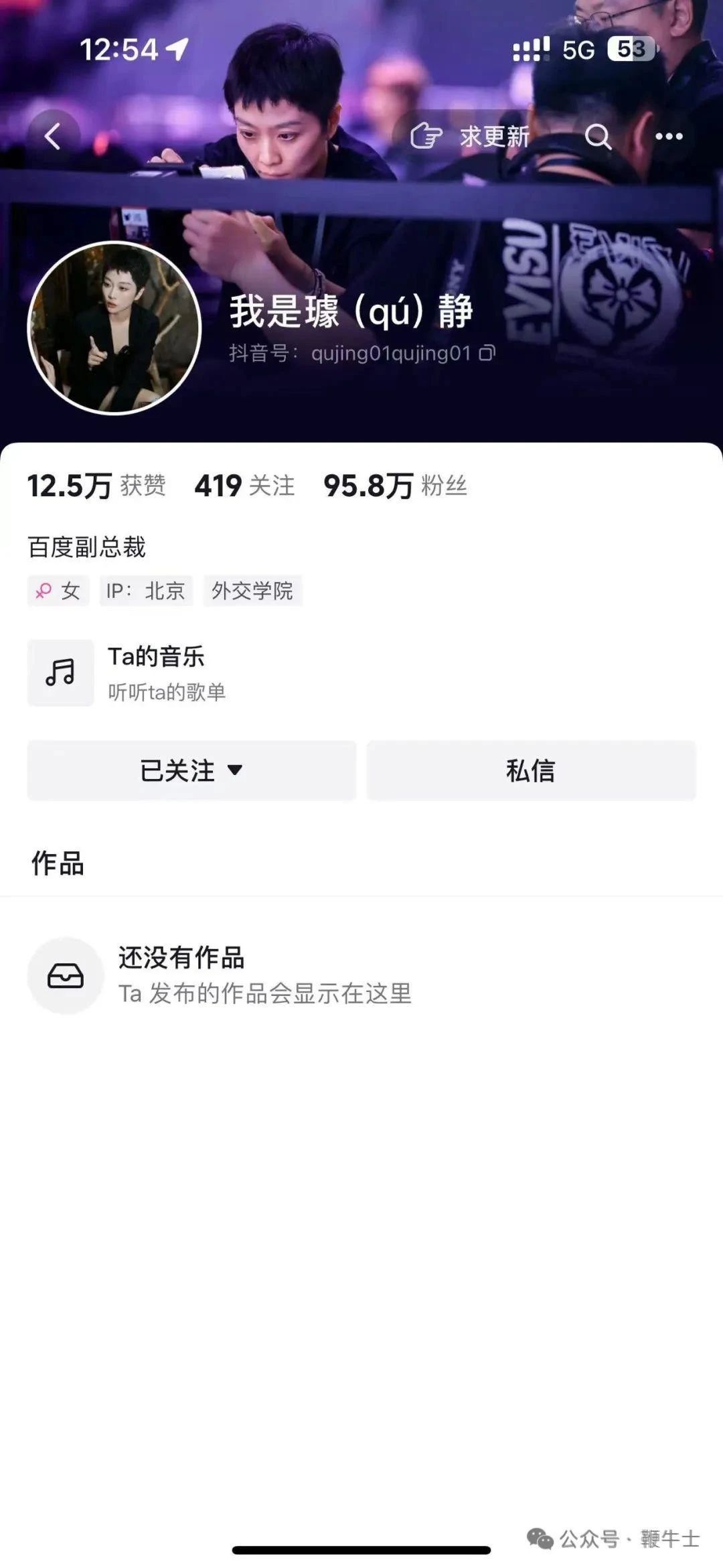Open the 419 关注 following list

[x=244, y=486]
